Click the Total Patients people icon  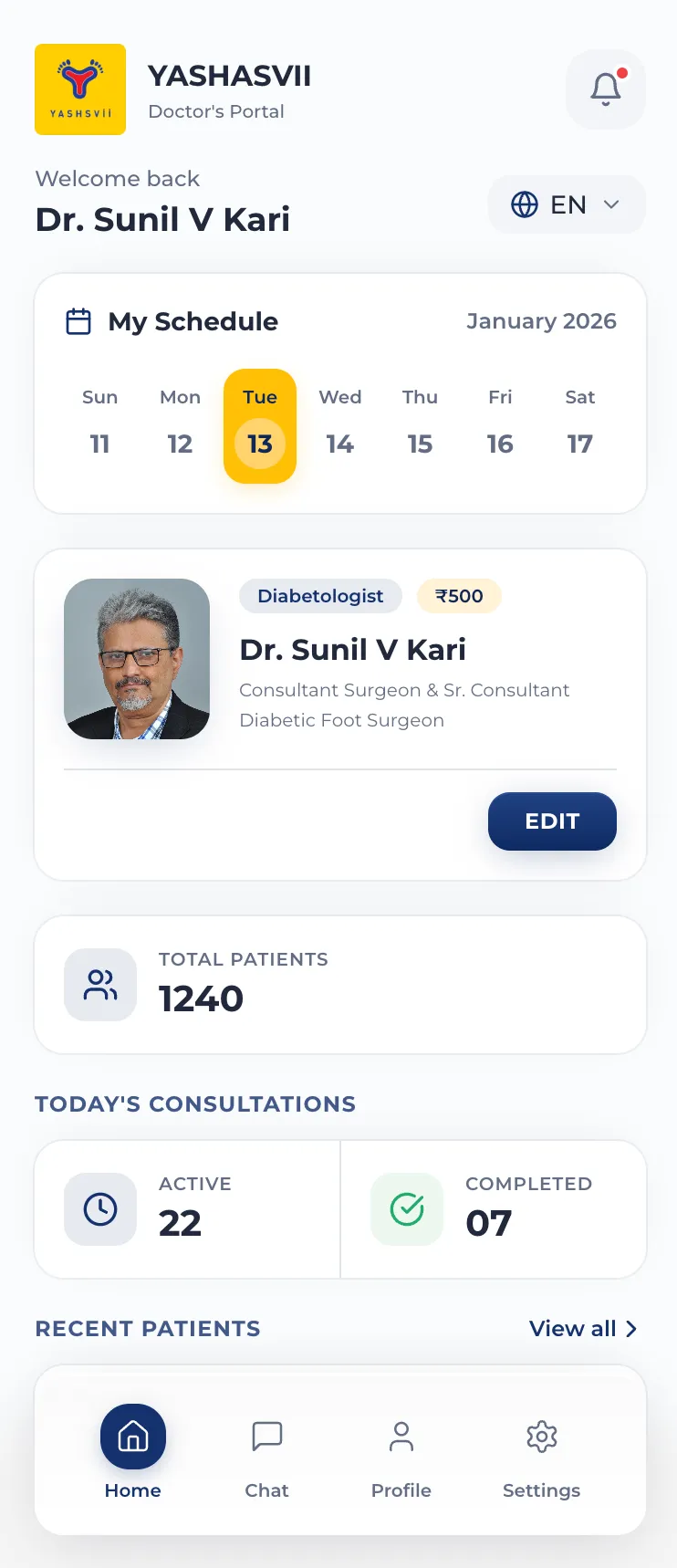(x=99, y=986)
